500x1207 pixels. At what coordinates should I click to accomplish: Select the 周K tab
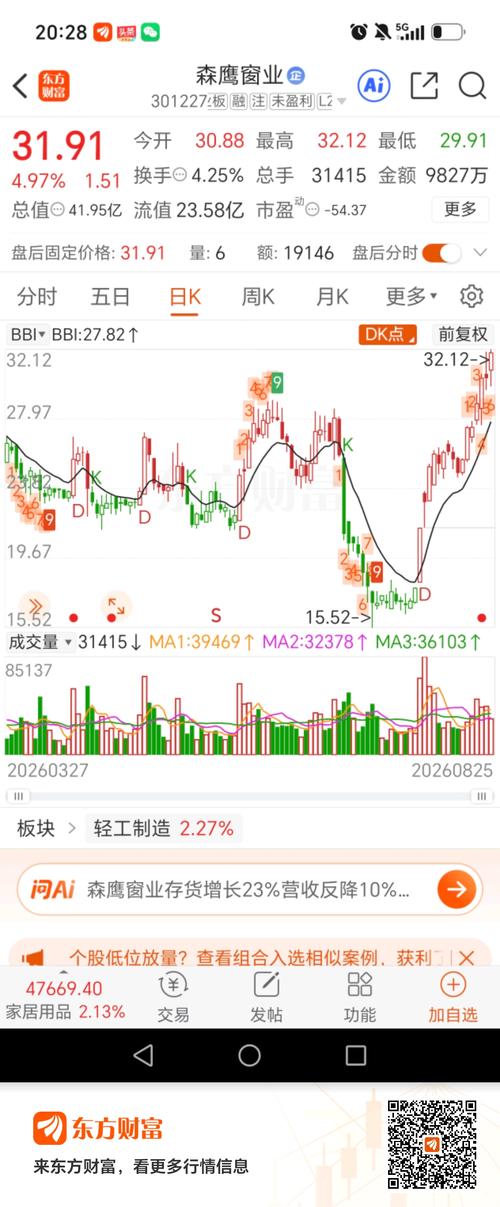[258, 296]
